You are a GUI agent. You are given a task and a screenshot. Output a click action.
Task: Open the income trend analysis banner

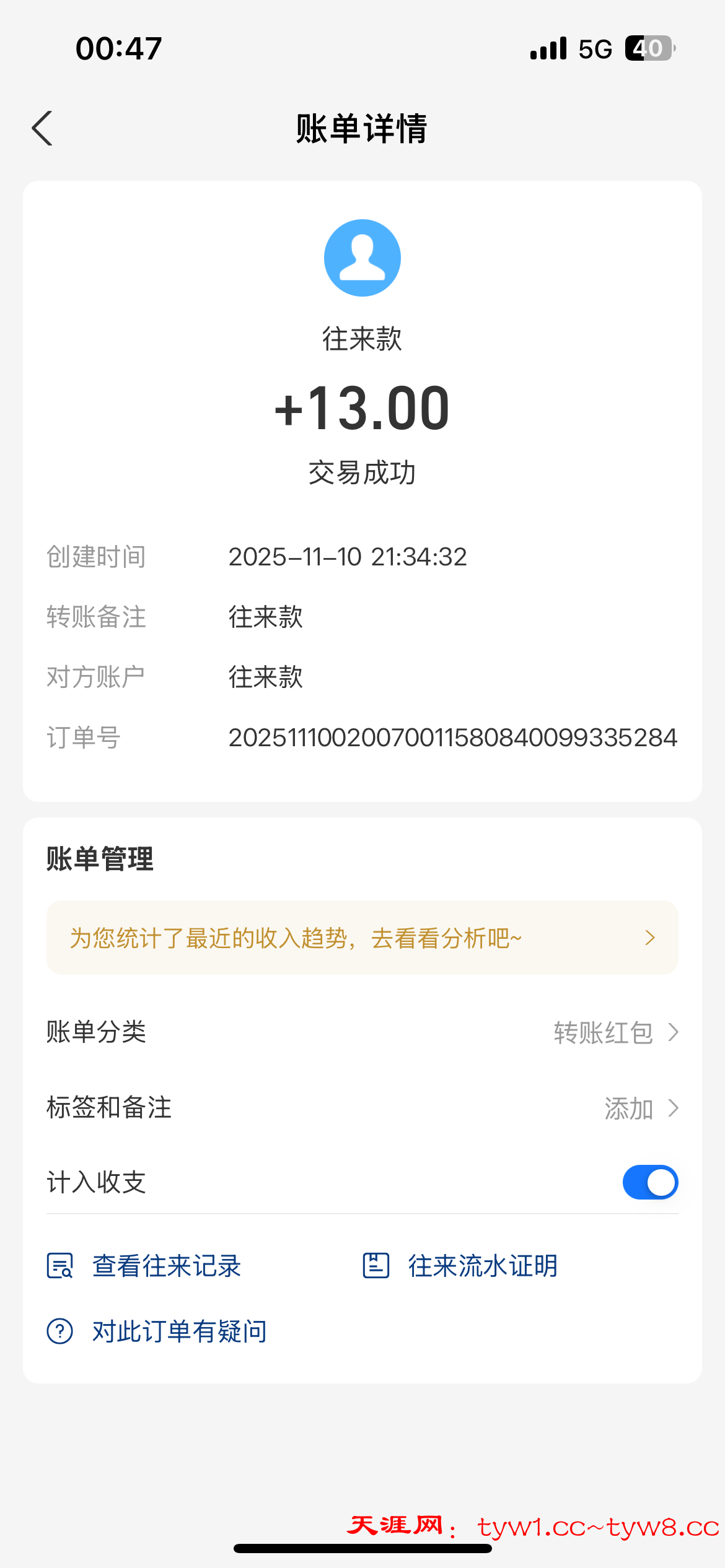pyautogui.click(x=362, y=938)
